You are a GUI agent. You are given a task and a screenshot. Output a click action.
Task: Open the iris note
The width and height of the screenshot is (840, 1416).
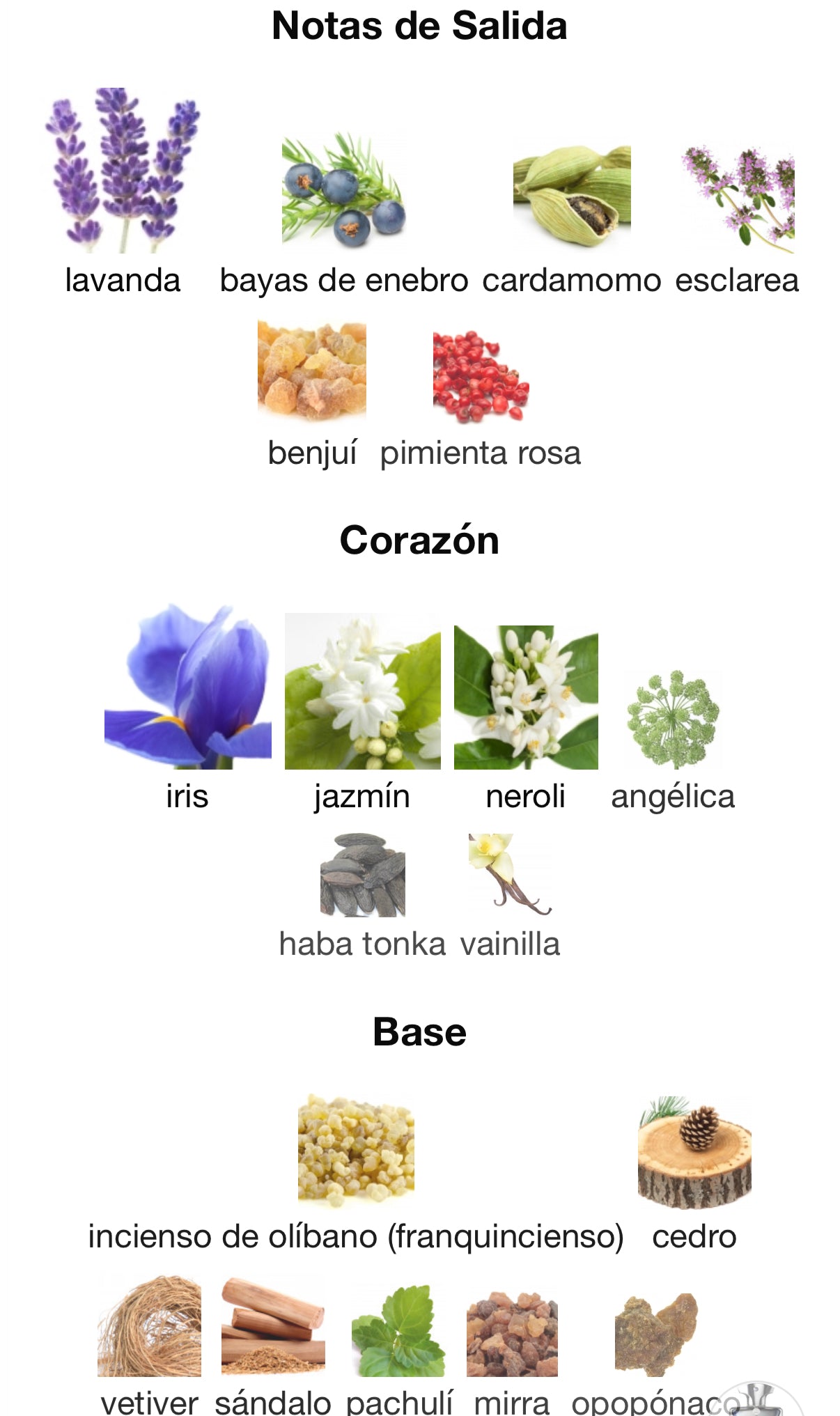pyautogui.click(x=187, y=687)
